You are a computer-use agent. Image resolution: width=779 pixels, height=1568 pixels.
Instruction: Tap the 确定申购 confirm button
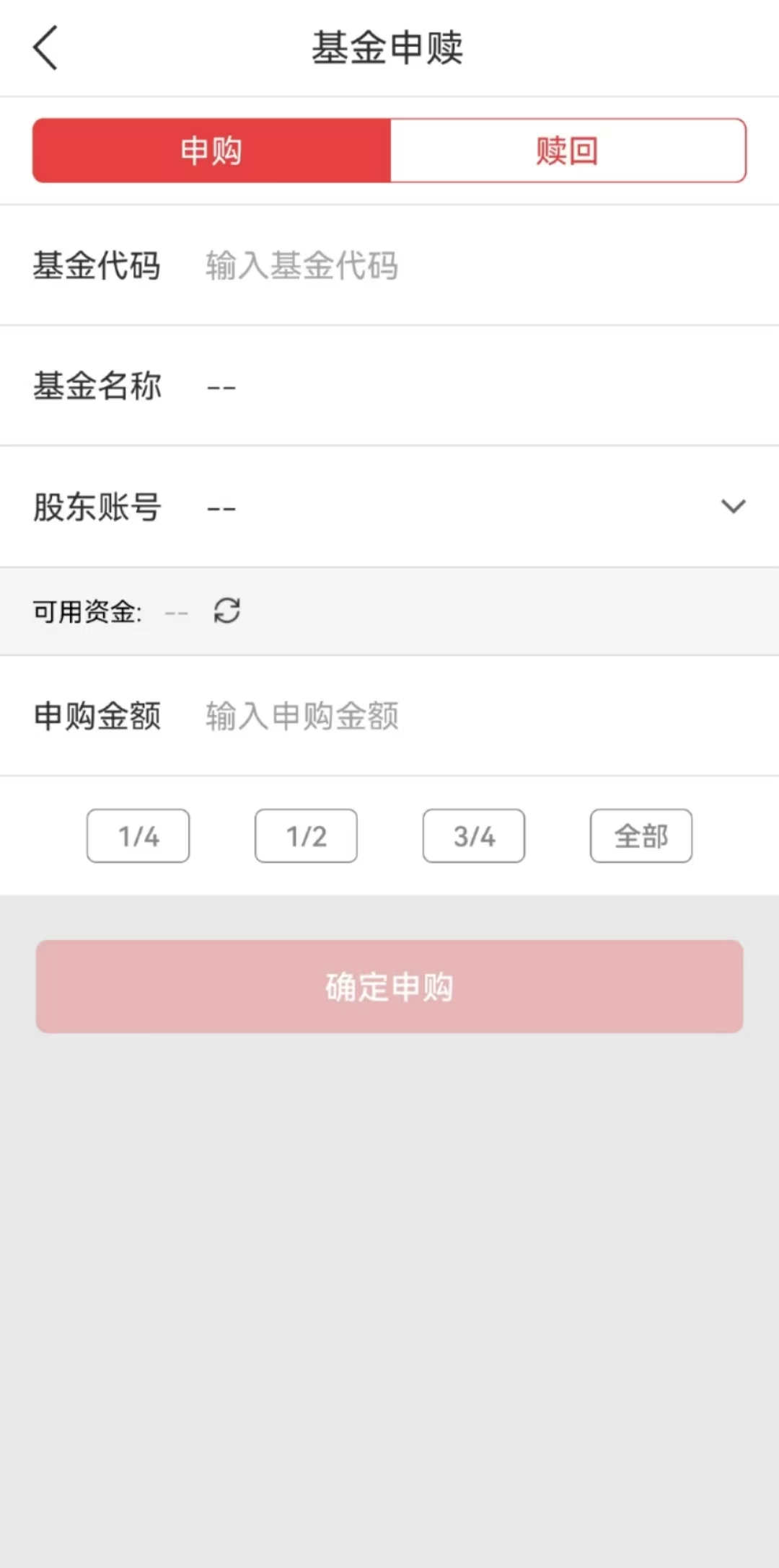tap(389, 986)
